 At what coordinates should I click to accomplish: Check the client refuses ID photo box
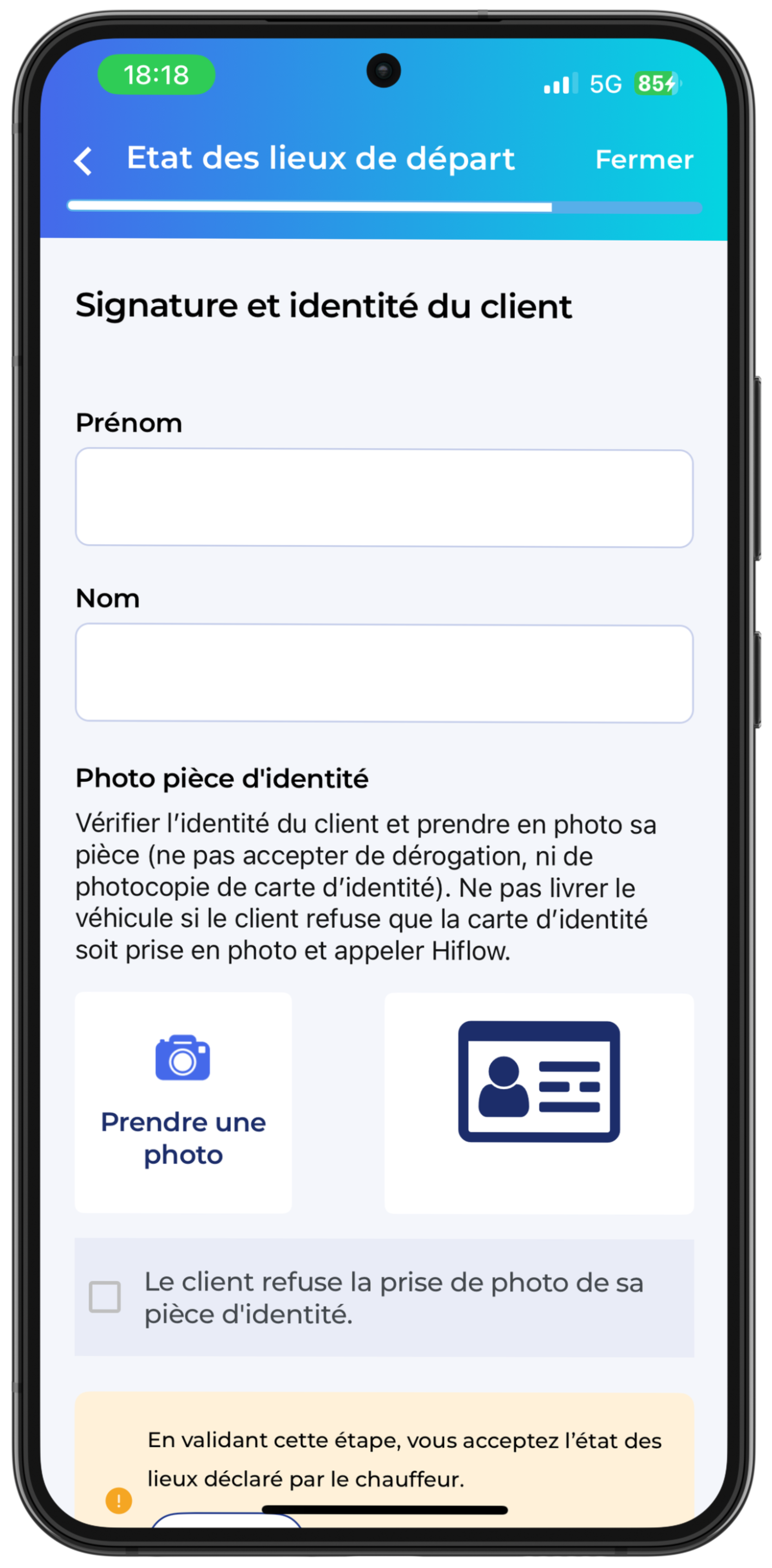point(105,1297)
